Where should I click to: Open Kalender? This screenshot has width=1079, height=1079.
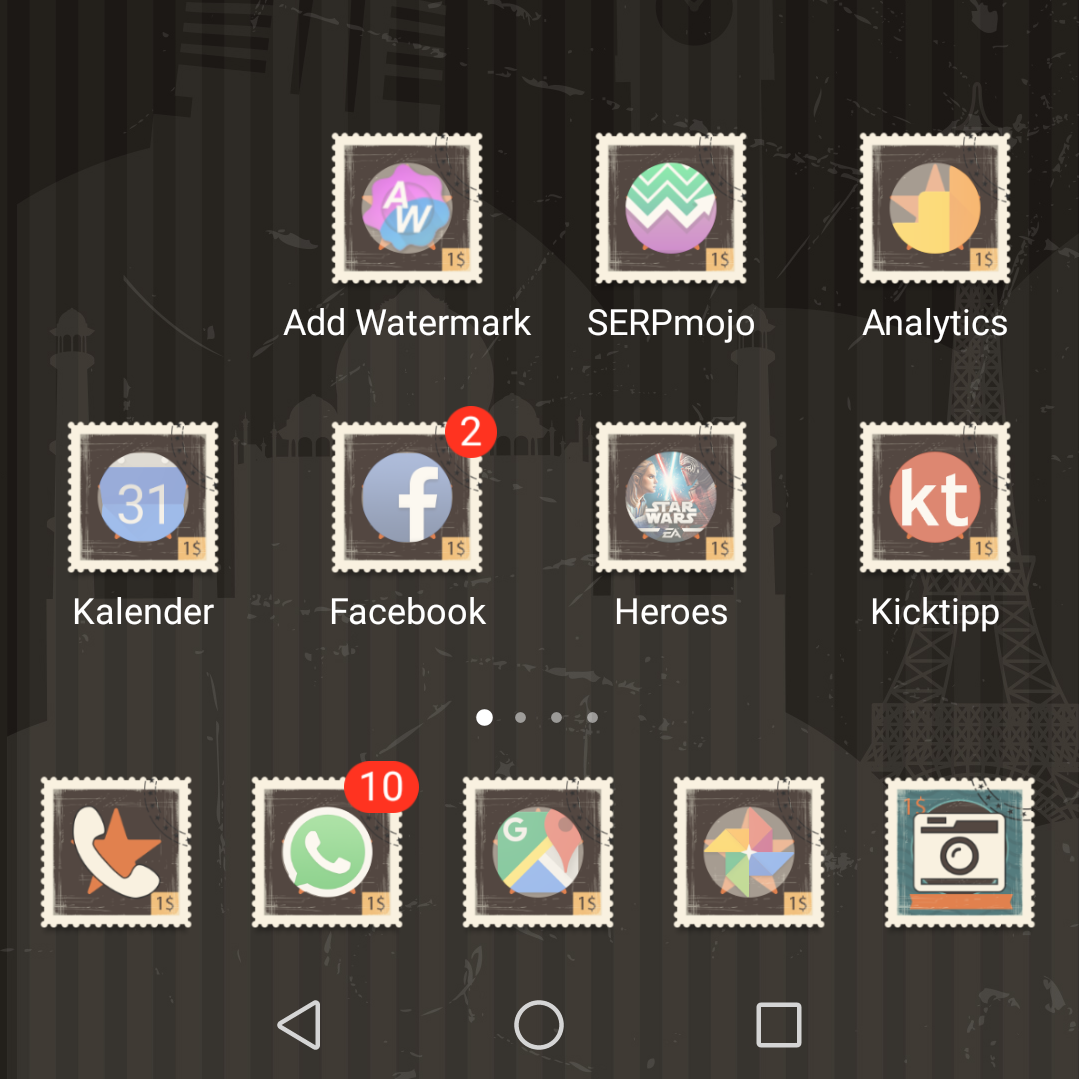tap(143, 497)
